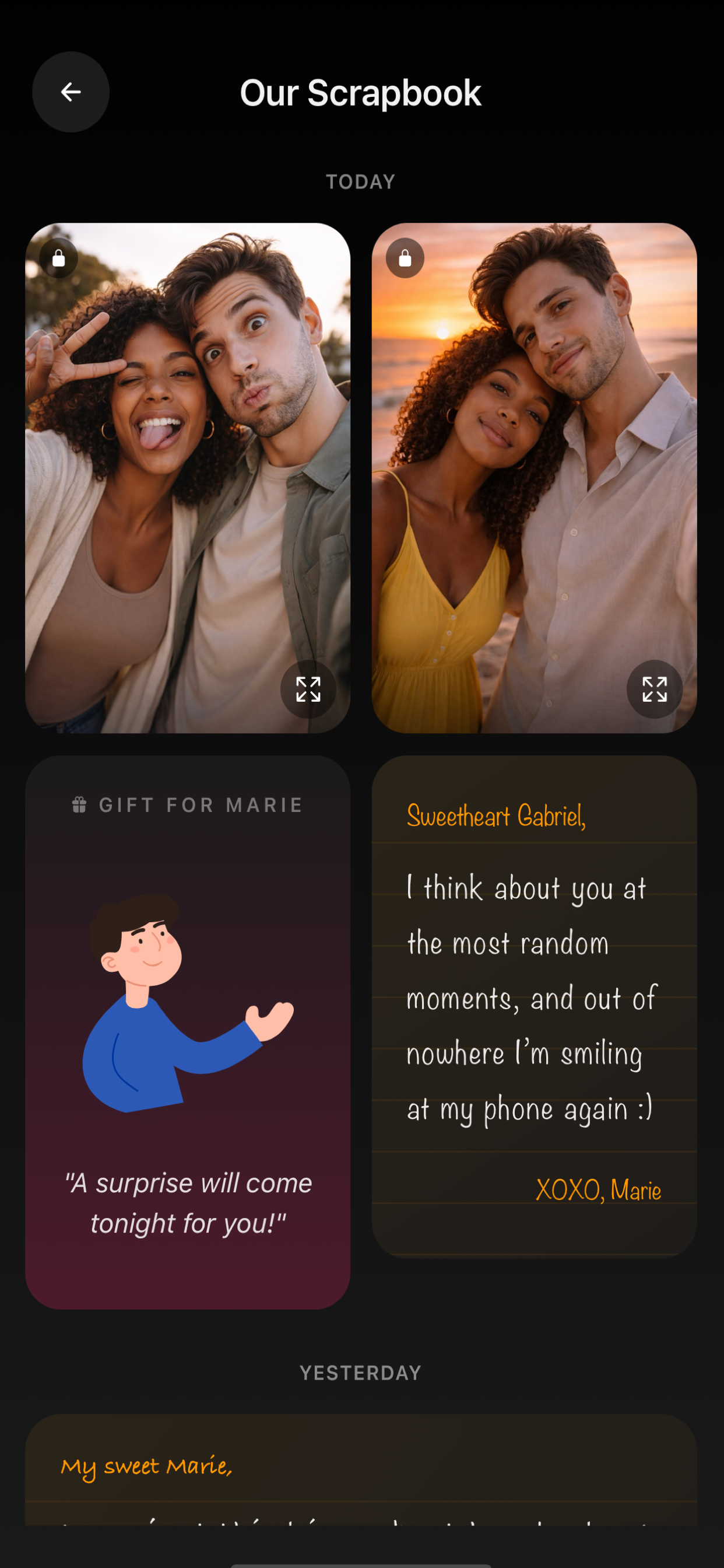
Task: Expand the selfie photo to fullscreen
Action: click(308, 688)
